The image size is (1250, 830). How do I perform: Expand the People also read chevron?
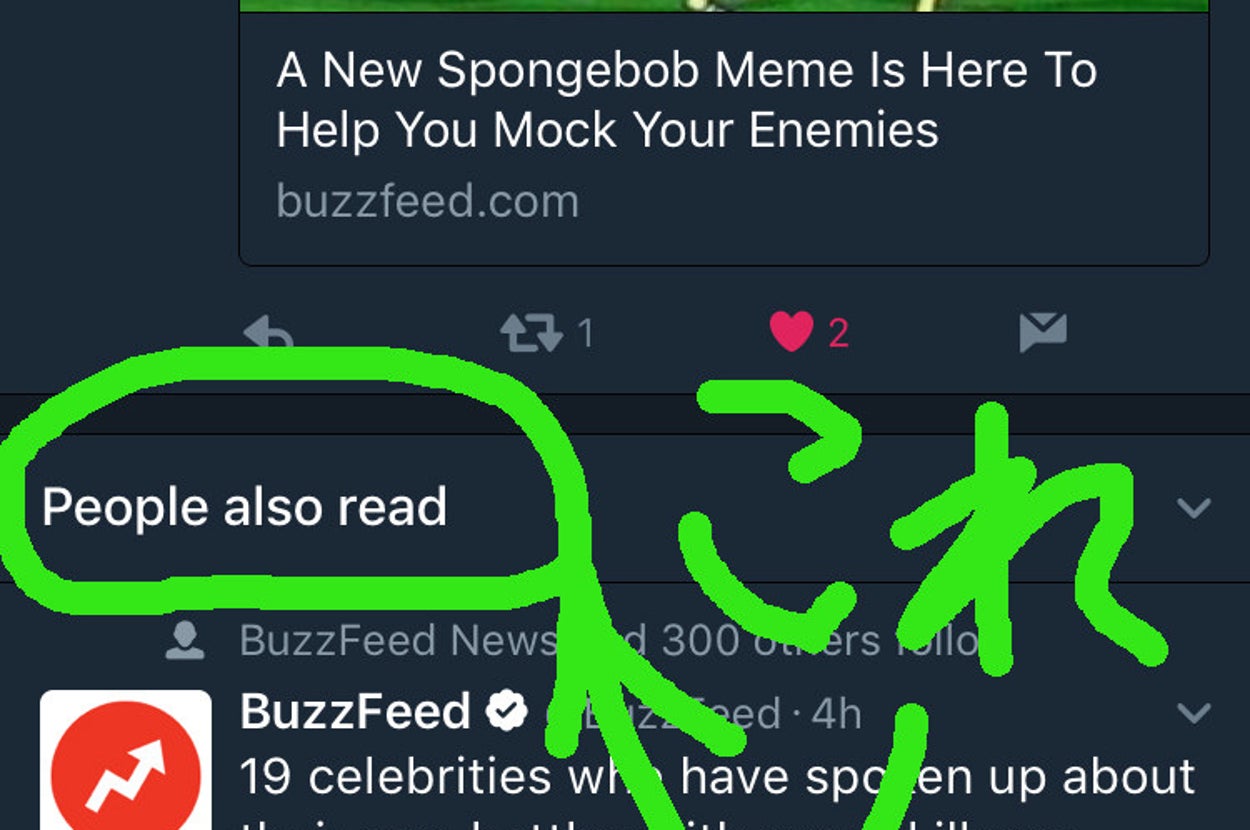[1194, 508]
